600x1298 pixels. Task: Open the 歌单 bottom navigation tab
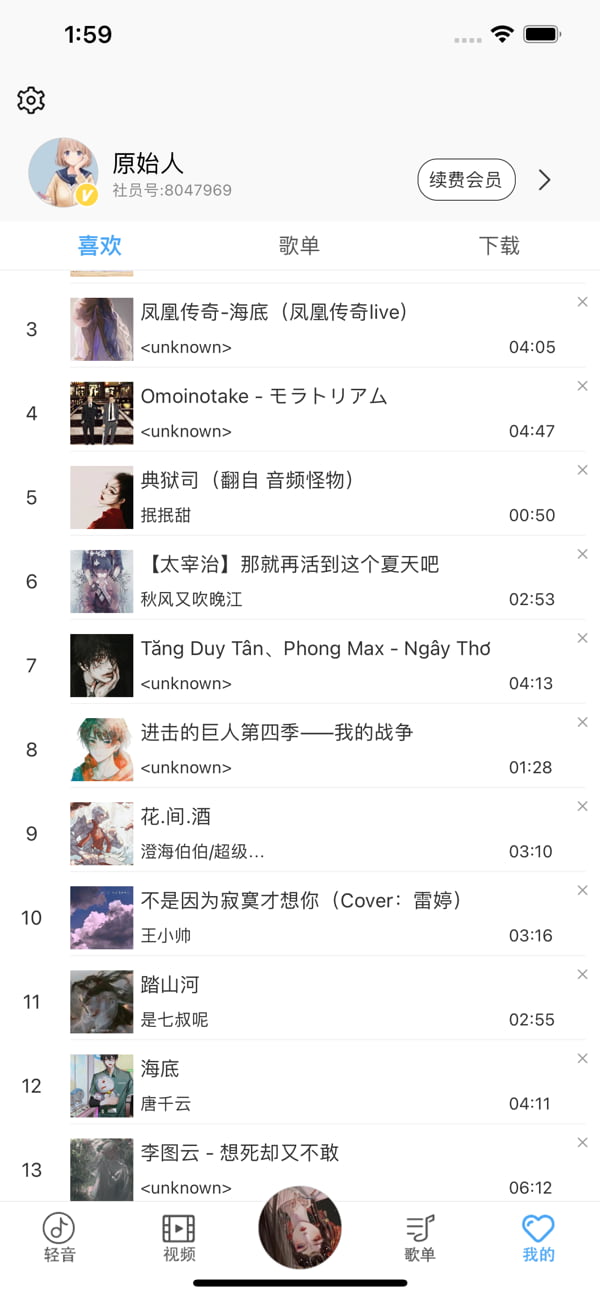pyautogui.click(x=419, y=1238)
